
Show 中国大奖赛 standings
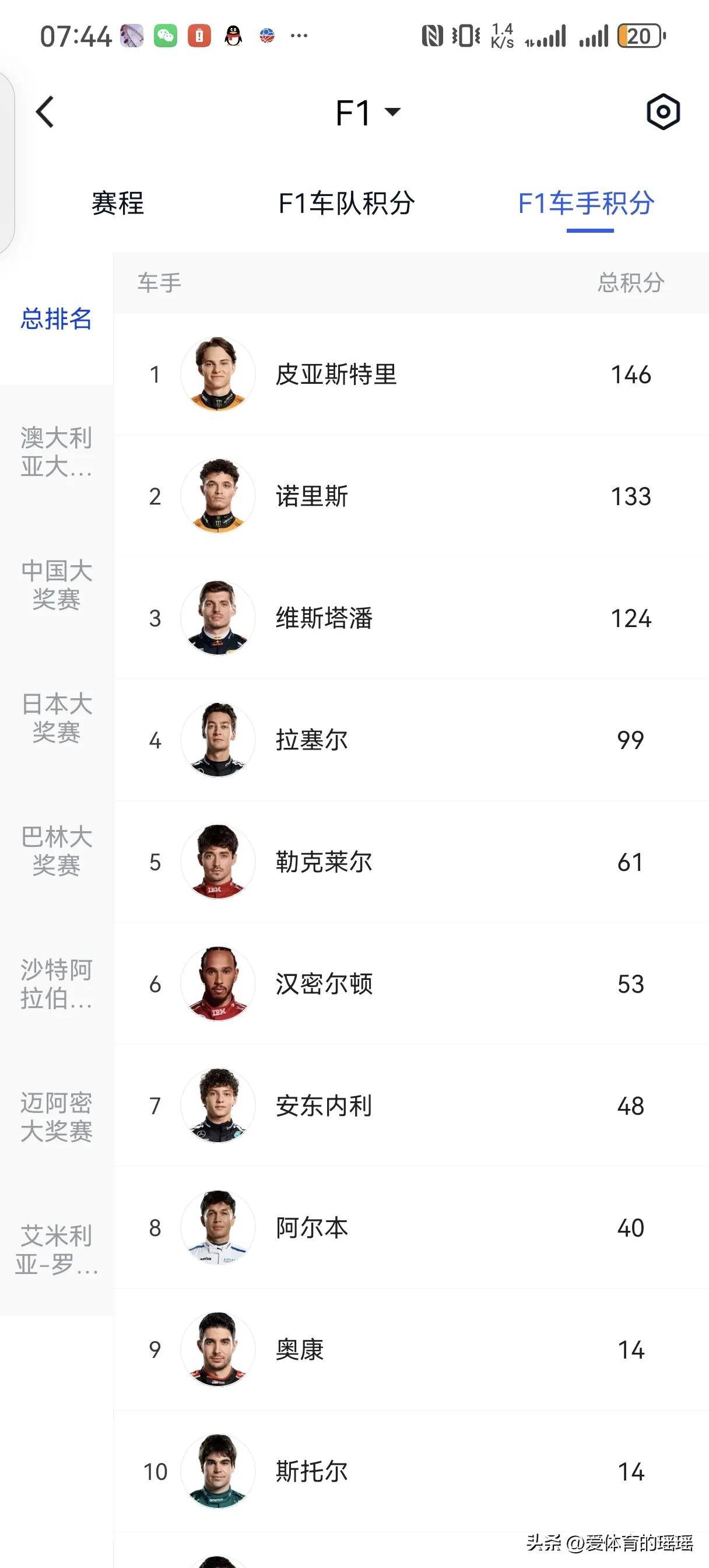click(x=56, y=585)
